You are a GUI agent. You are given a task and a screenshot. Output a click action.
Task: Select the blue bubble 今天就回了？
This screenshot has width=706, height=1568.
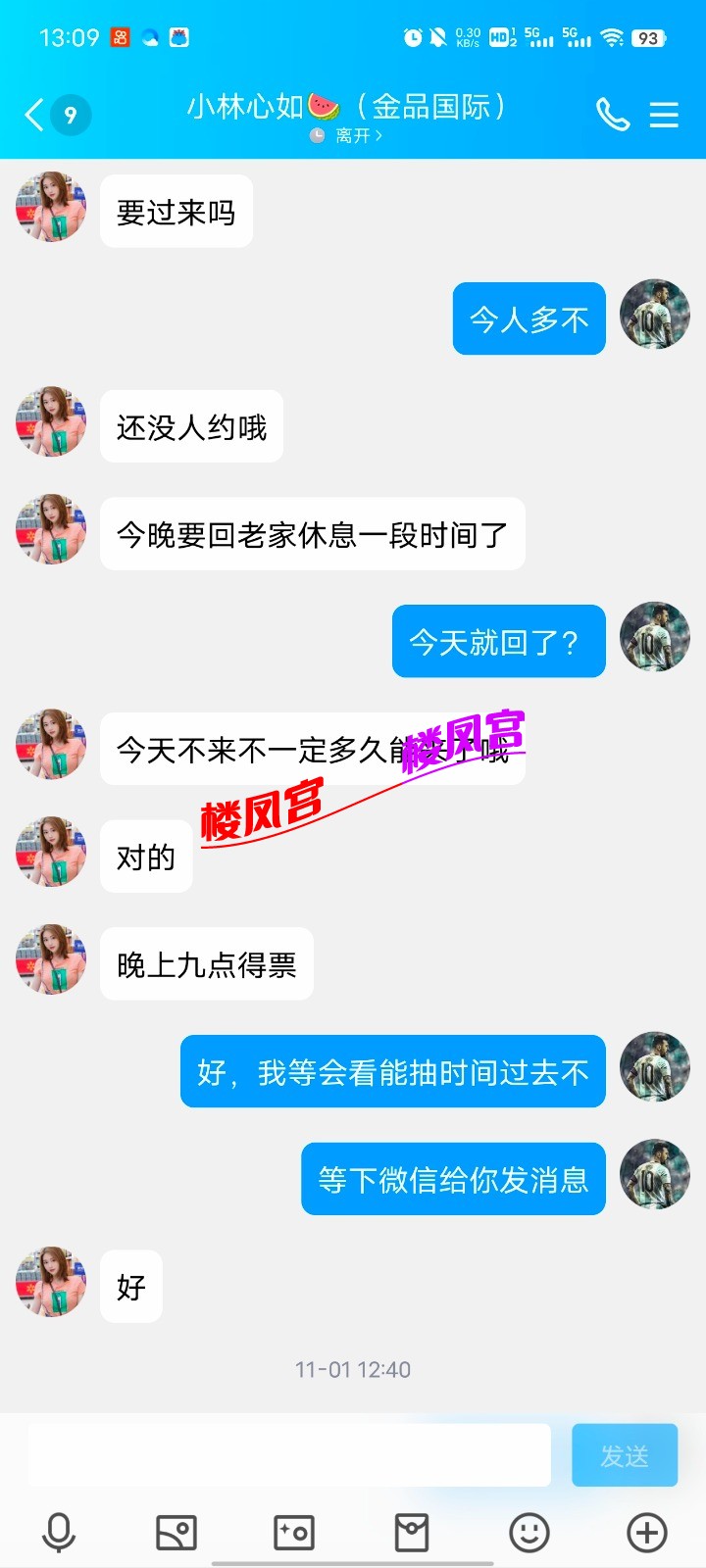tap(498, 641)
